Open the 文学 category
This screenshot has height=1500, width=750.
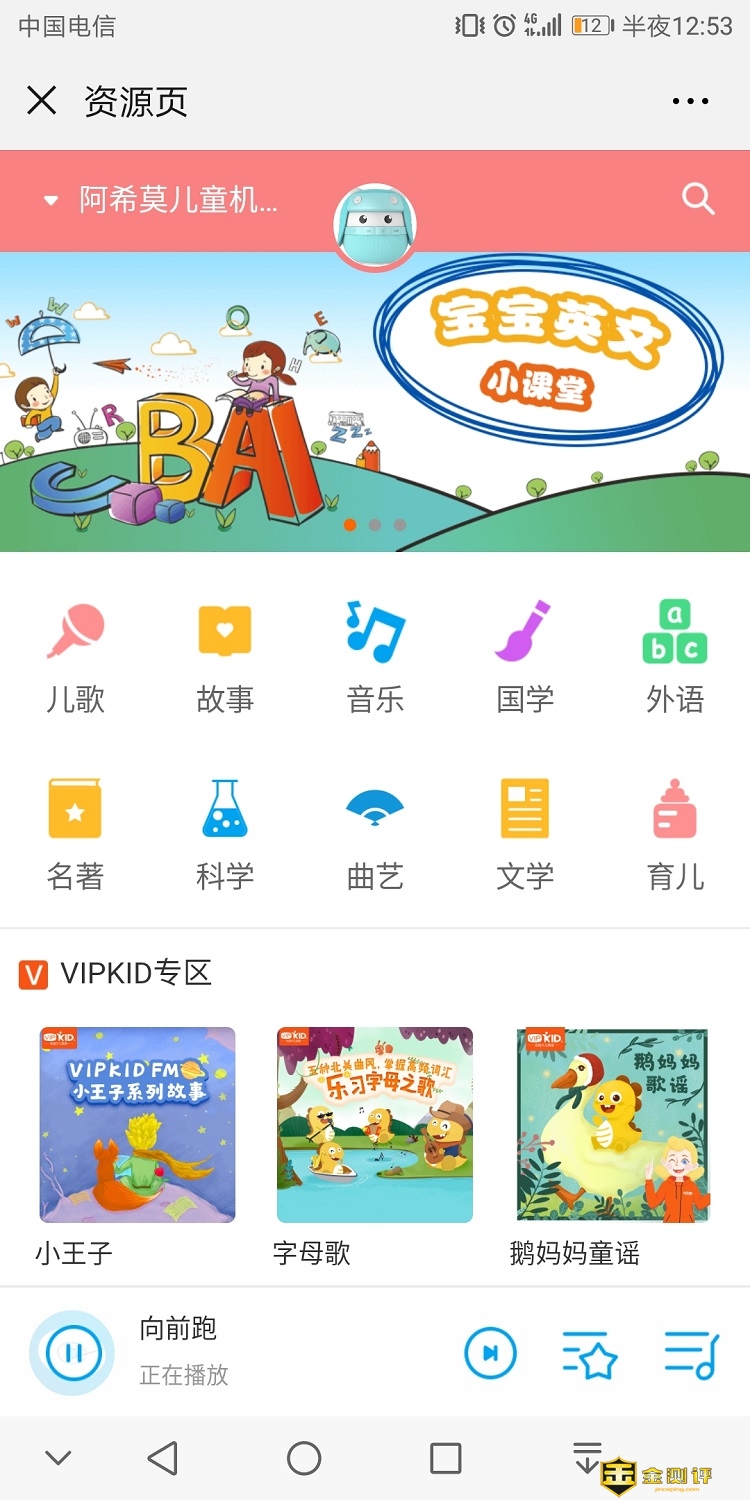tap(525, 833)
